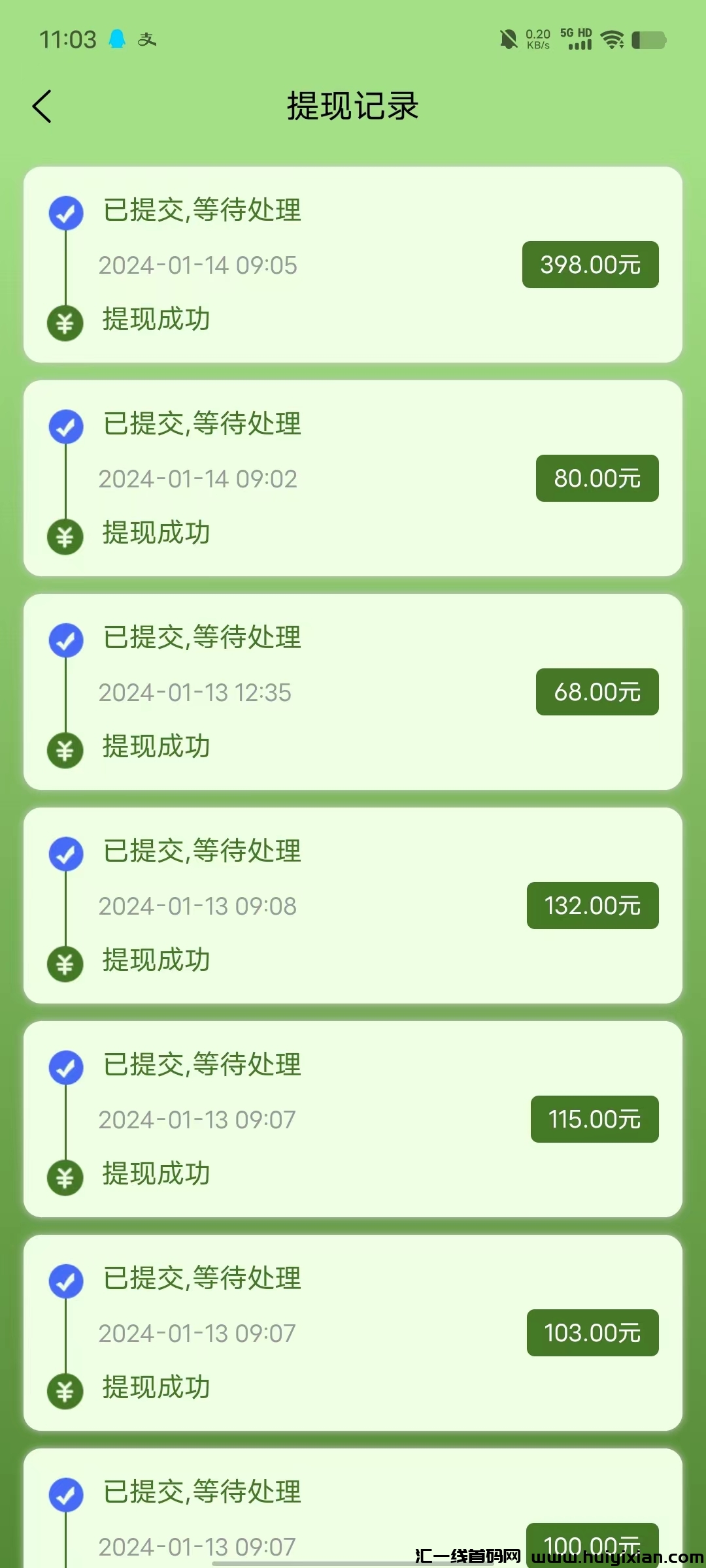Tap the QQ notification bell in the status bar
Image resolution: width=706 pixels, height=1568 pixels.
coord(116,39)
